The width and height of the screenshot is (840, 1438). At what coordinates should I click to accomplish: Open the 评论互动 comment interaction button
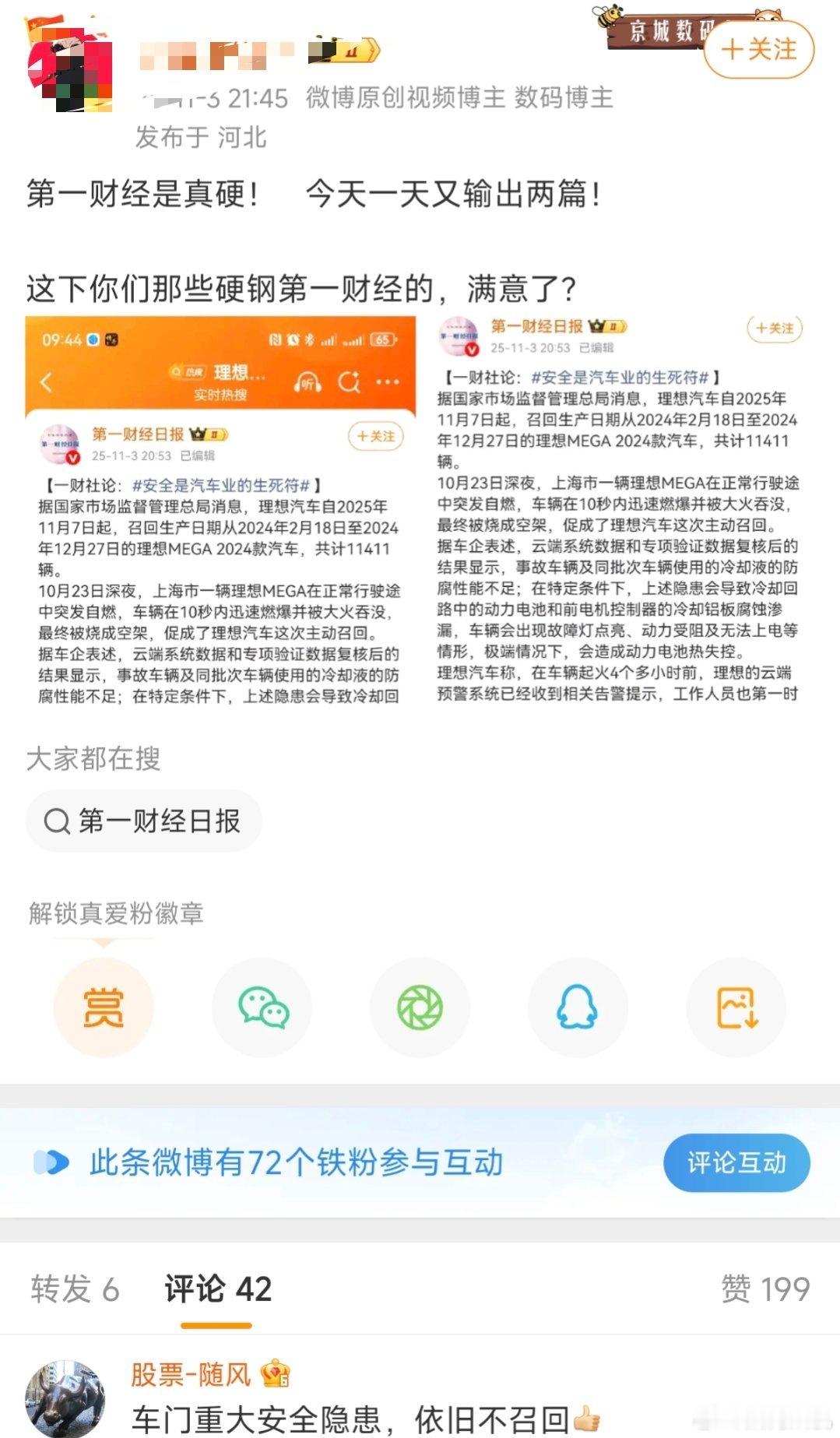point(736,1162)
